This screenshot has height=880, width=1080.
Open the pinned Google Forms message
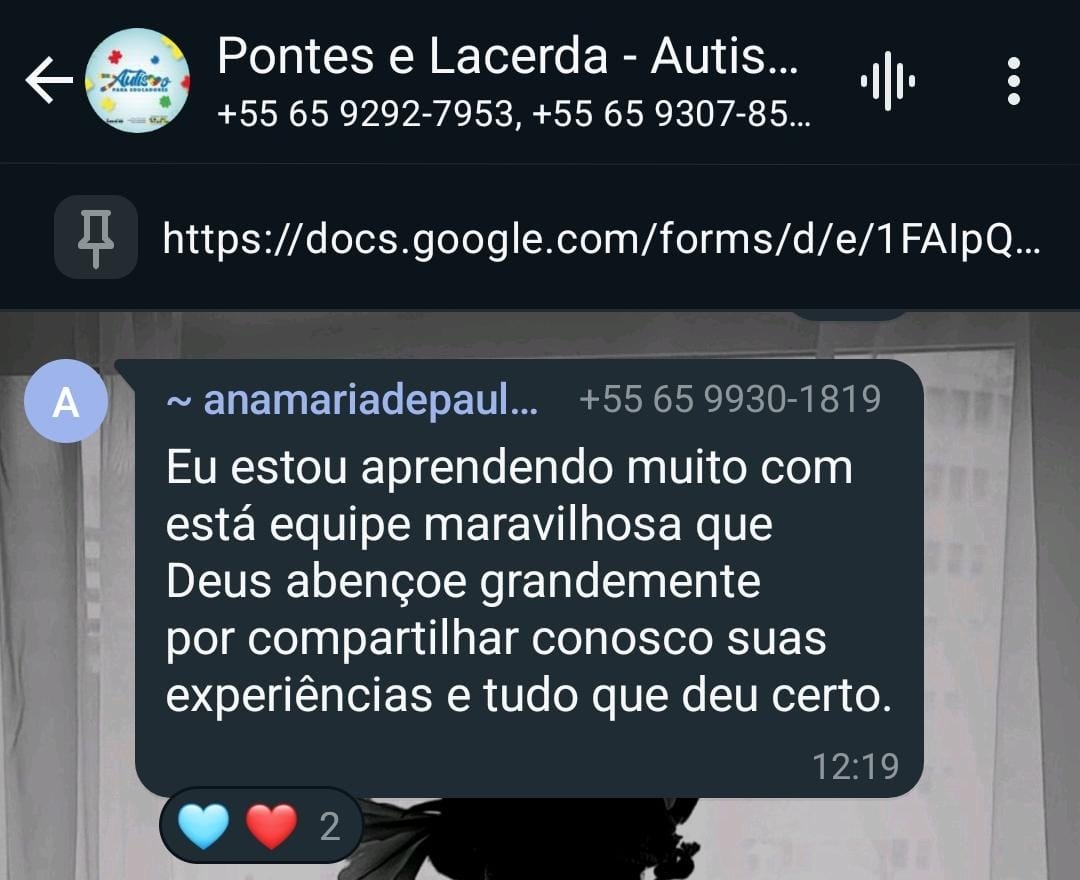pos(600,239)
